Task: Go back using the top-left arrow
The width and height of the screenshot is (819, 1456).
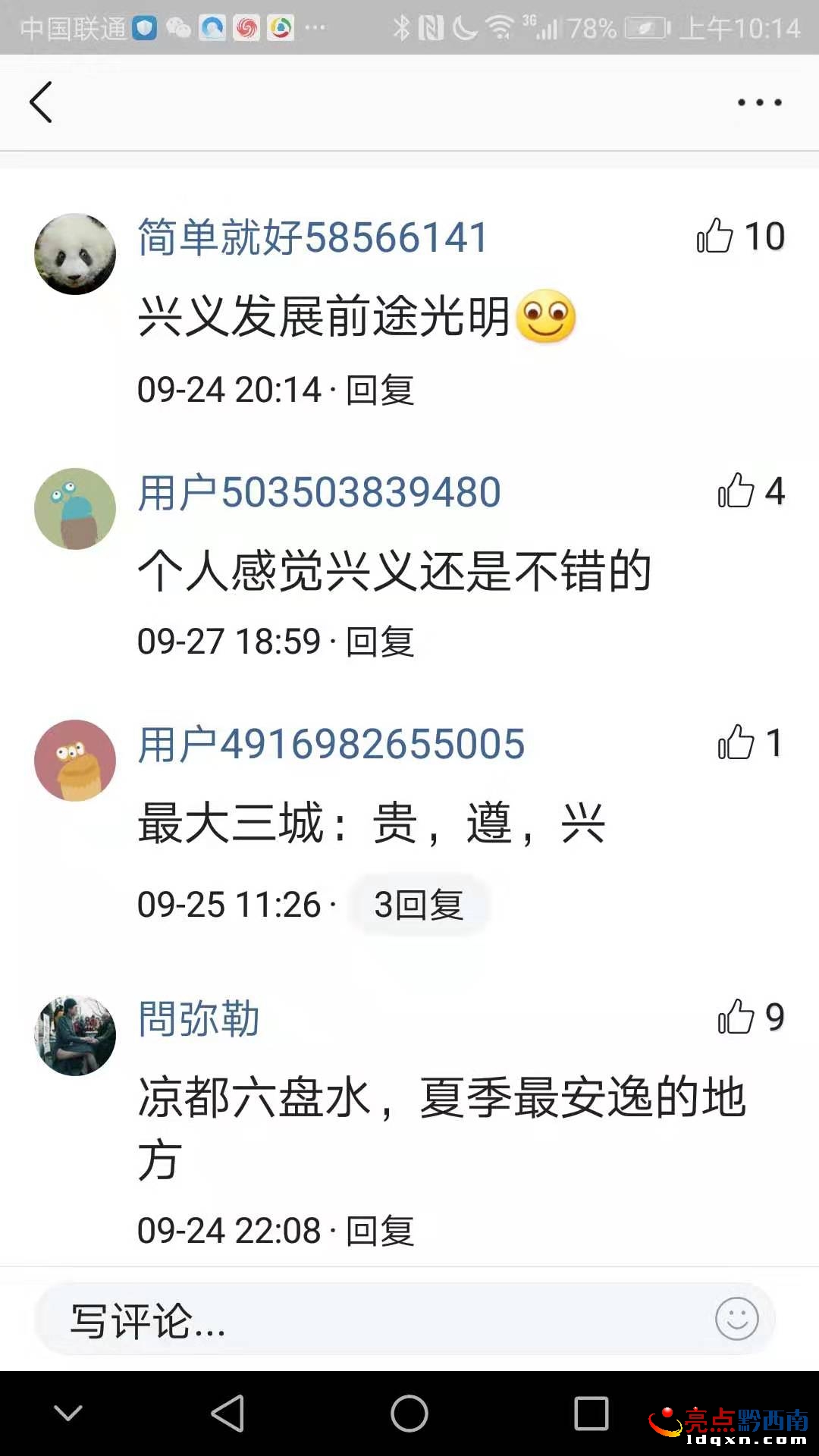Action: (x=41, y=102)
